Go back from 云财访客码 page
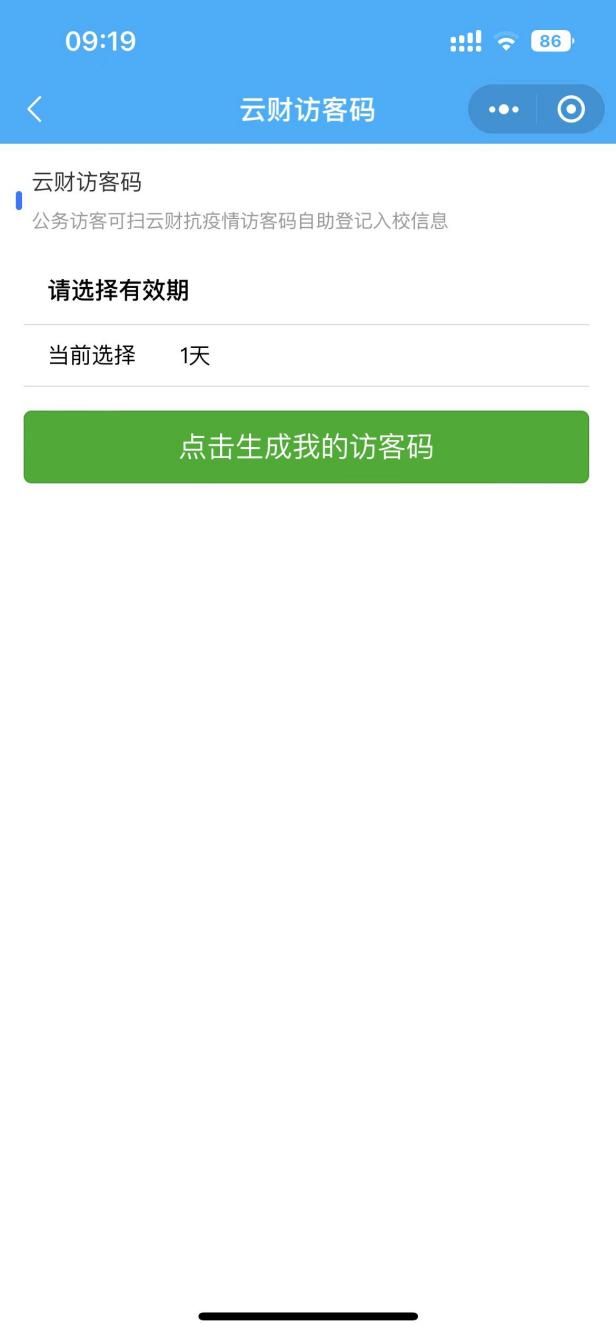 (35, 109)
